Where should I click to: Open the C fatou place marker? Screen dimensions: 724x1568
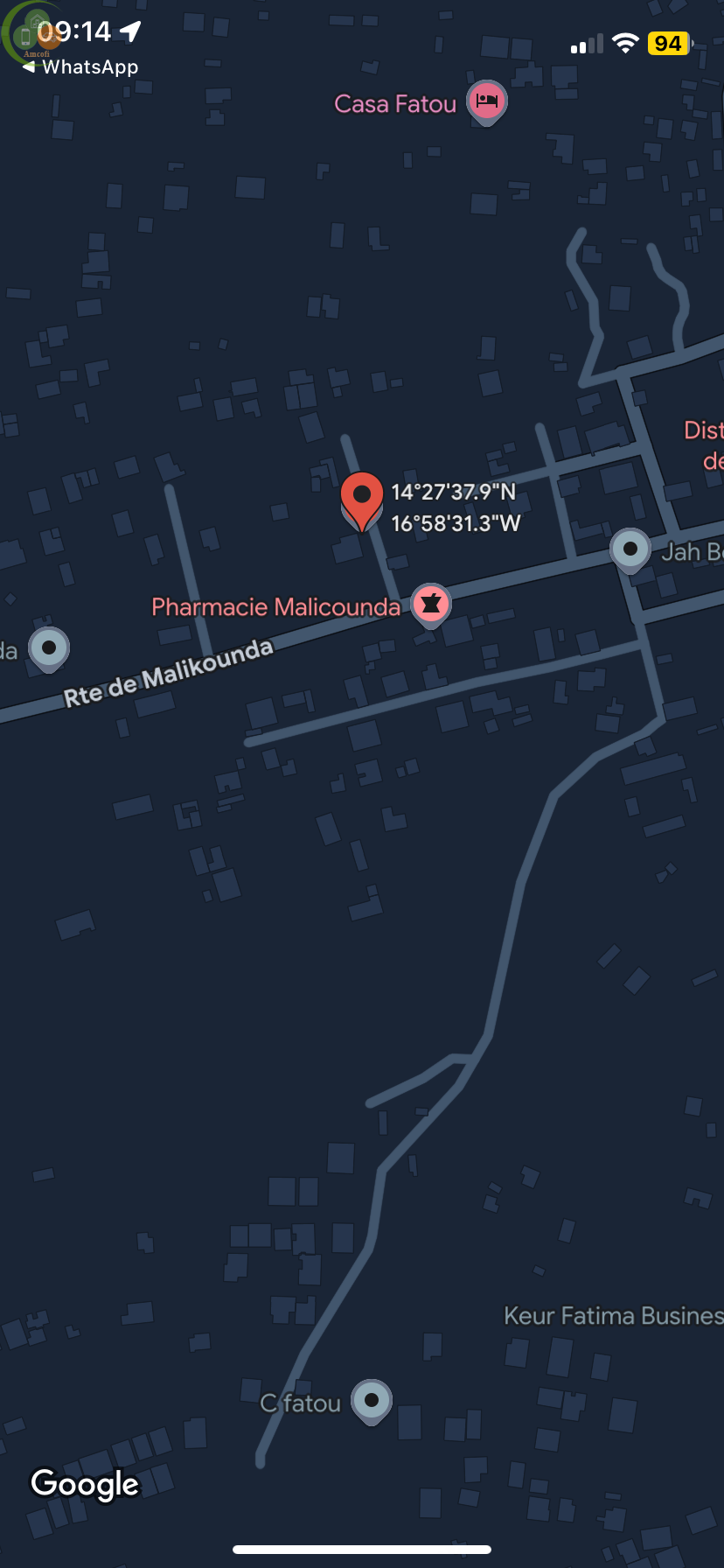[x=371, y=1400]
